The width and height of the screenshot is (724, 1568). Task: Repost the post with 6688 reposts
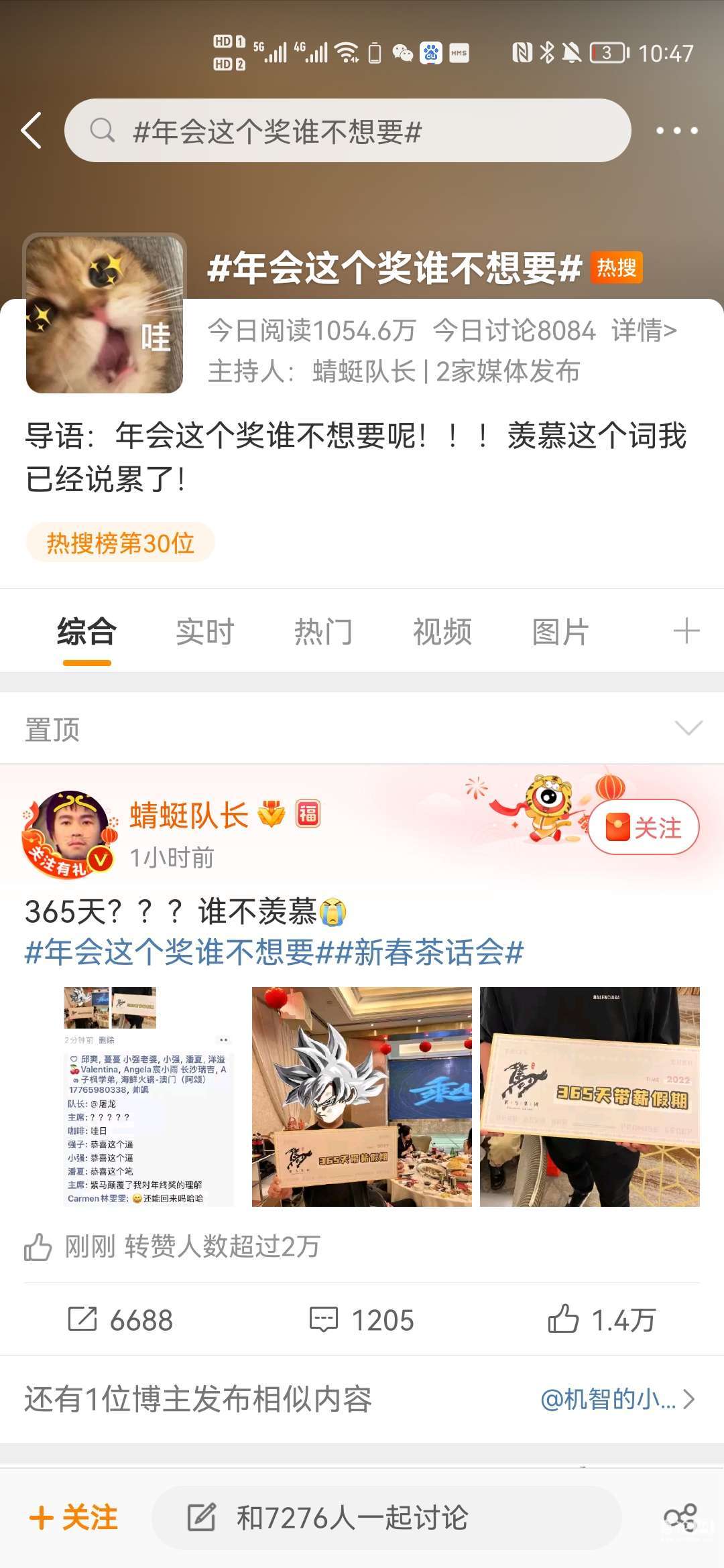(121, 1319)
